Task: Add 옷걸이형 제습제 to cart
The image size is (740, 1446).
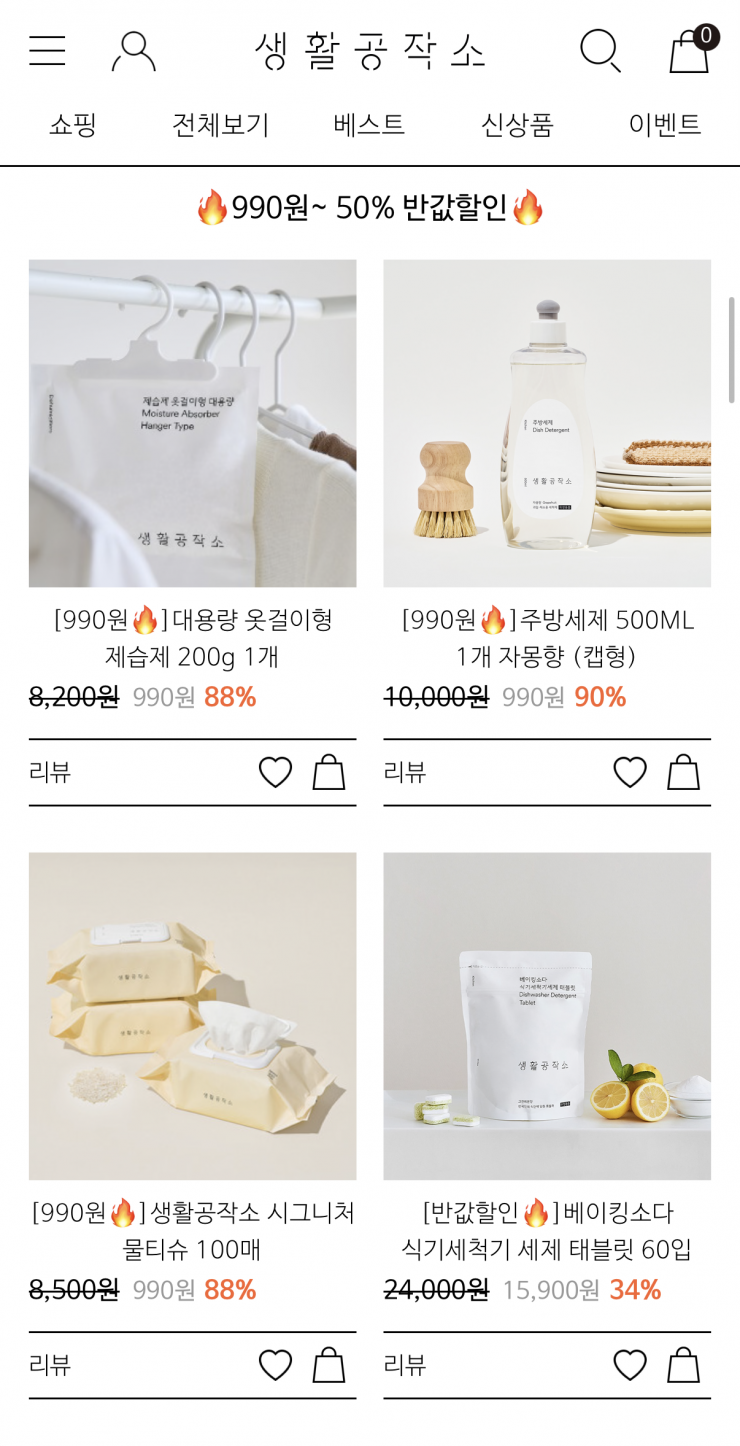Action: (x=328, y=772)
